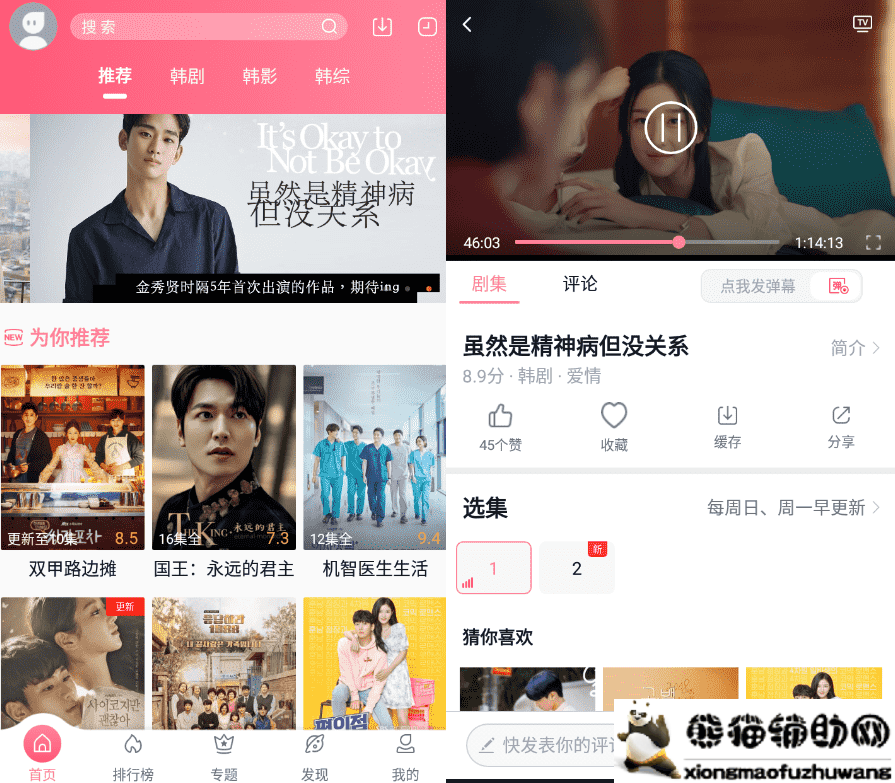Cast video with the TV icon

click(x=862, y=24)
